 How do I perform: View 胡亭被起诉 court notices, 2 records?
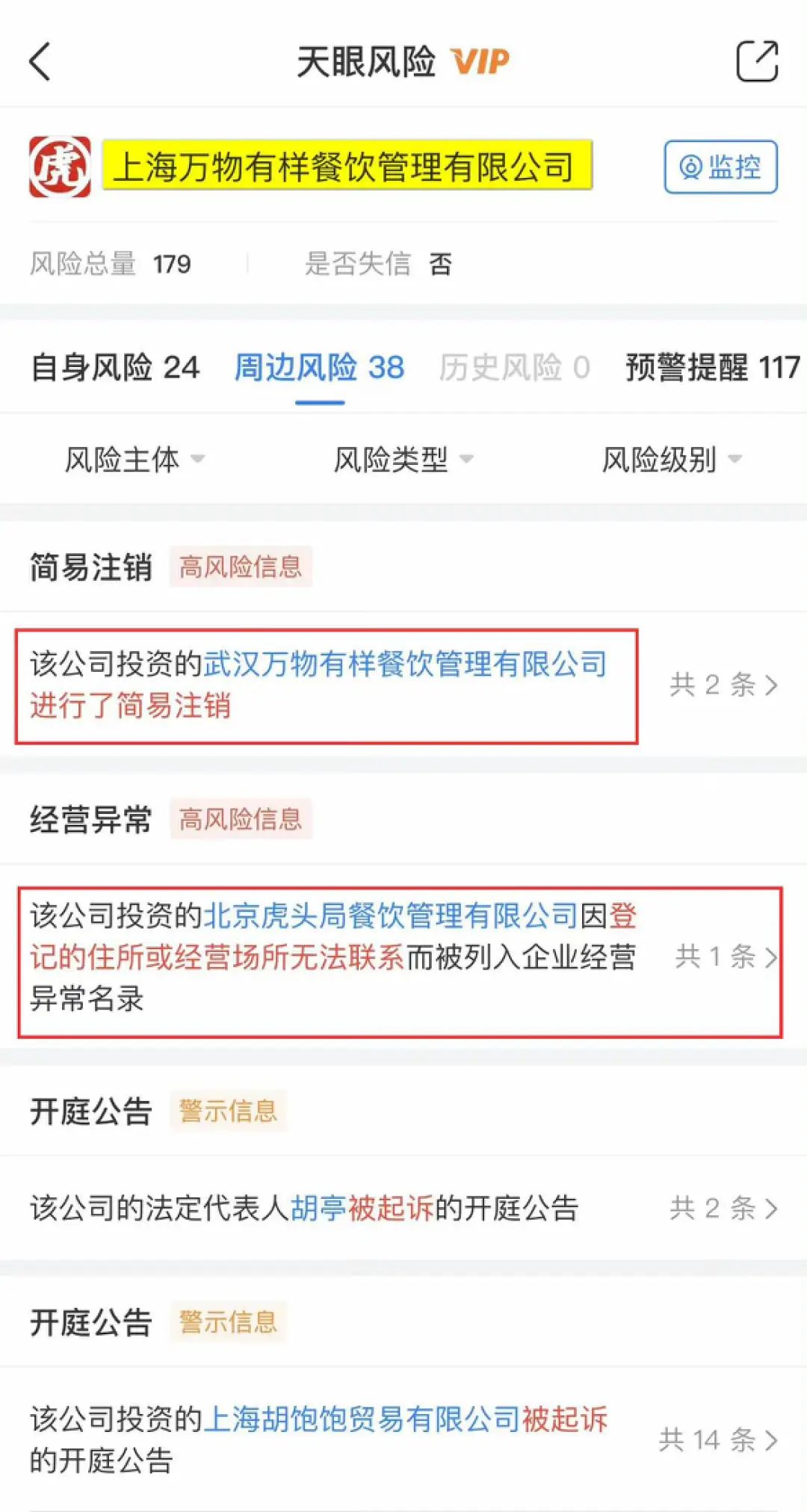723,1208
